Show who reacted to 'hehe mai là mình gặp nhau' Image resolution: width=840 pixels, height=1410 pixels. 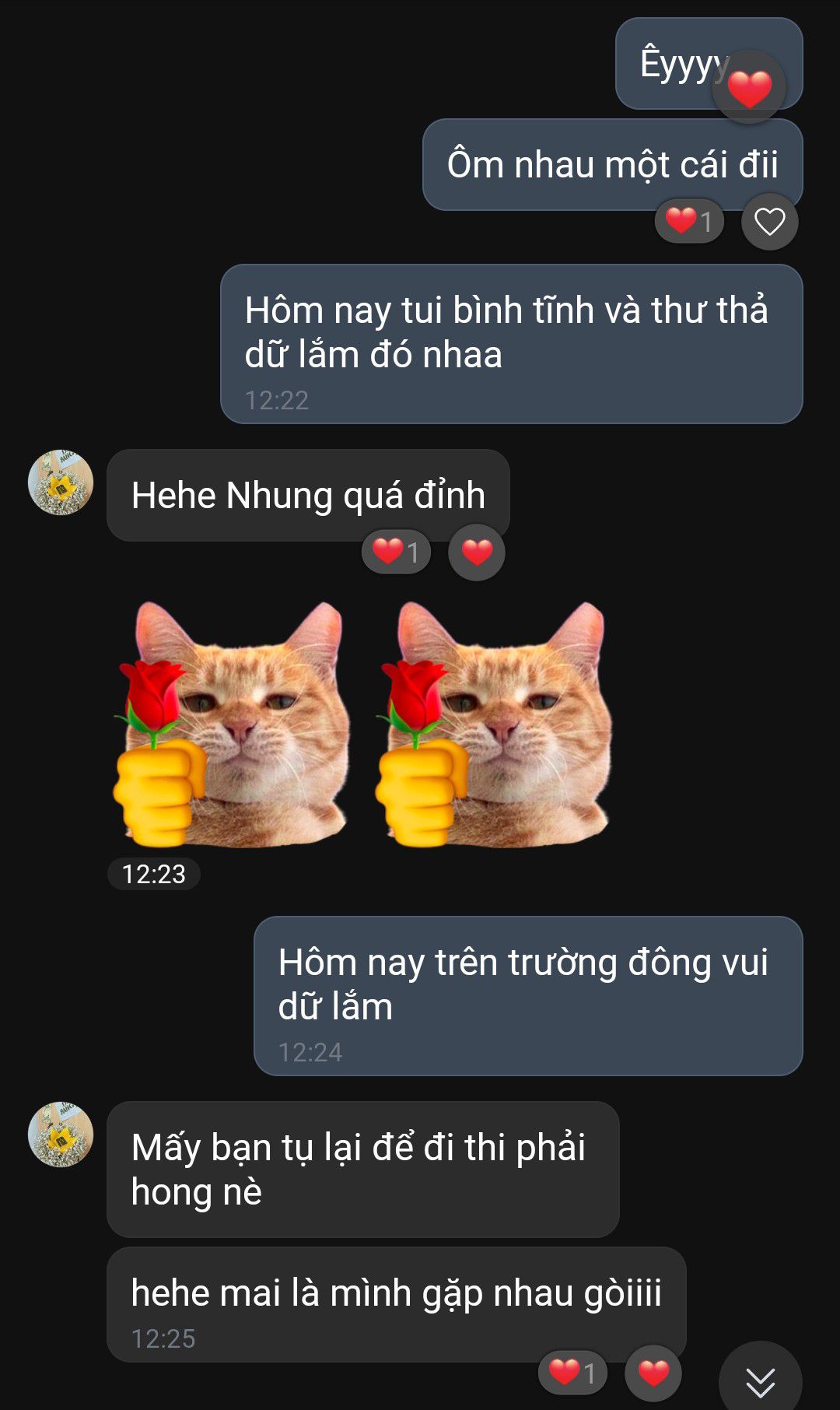pyautogui.click(x=572, y=1373)
